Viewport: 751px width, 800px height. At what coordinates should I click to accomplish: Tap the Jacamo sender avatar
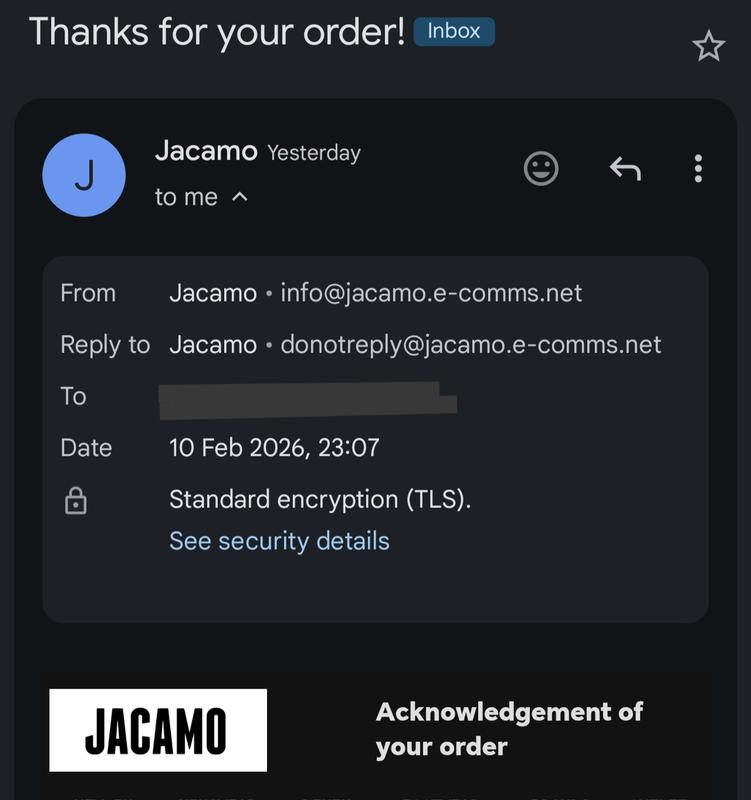point(84,175)
